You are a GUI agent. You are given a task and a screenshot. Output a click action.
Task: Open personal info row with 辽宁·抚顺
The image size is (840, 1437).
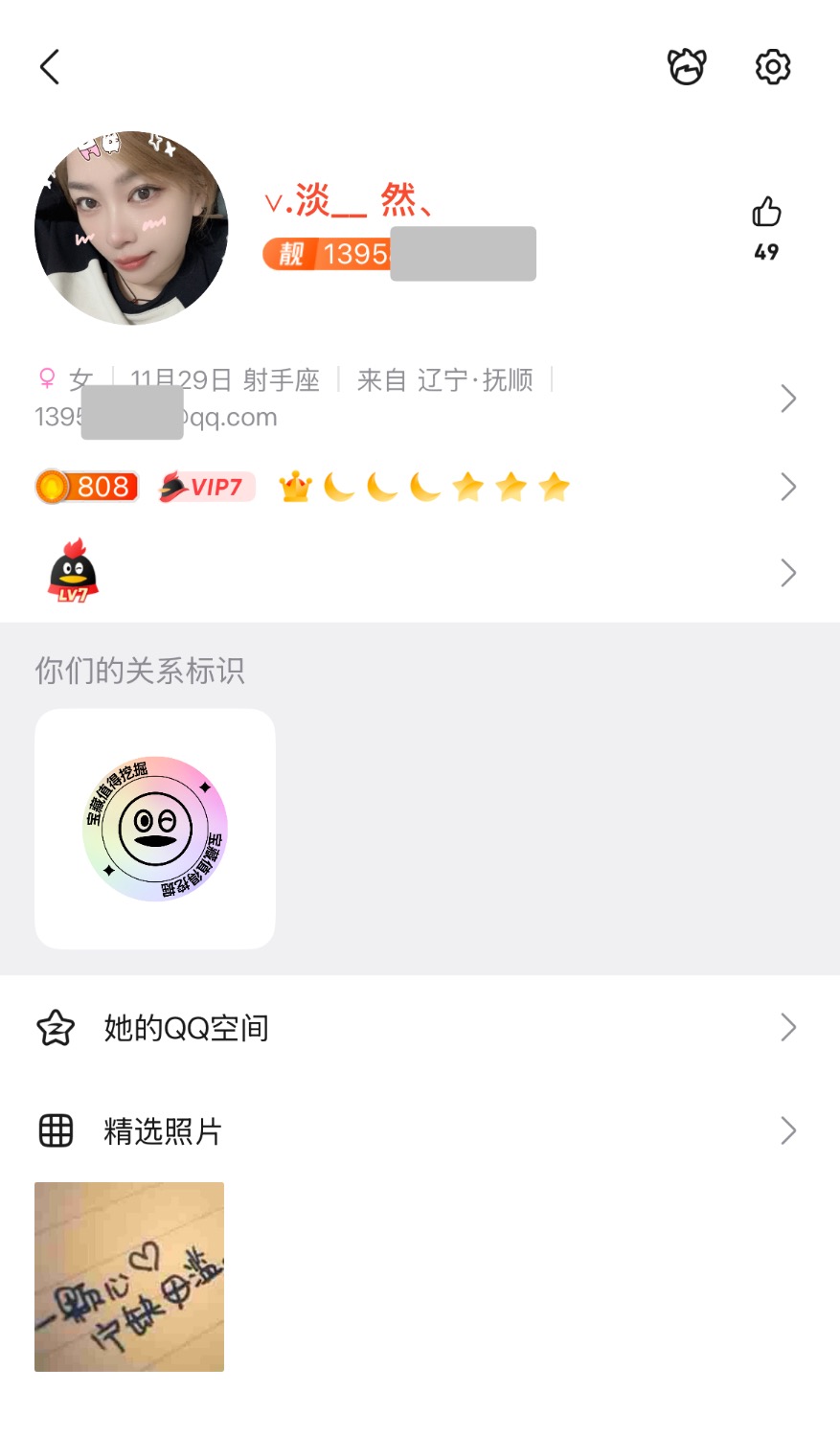pyautogui.click(x=419, y=398)
